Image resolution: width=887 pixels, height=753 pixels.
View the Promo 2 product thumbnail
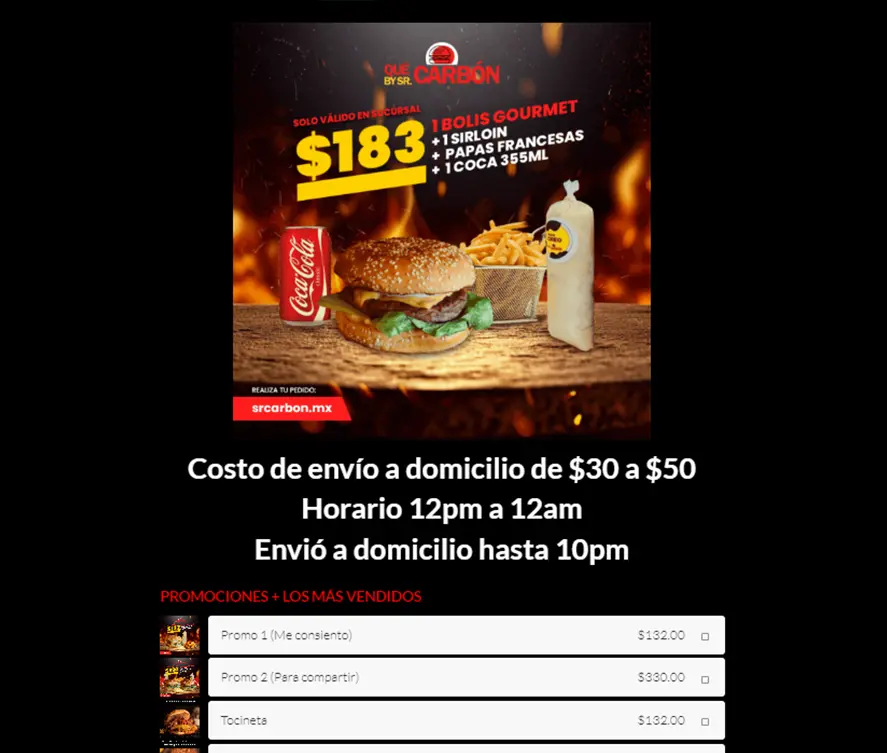(180, 677)
